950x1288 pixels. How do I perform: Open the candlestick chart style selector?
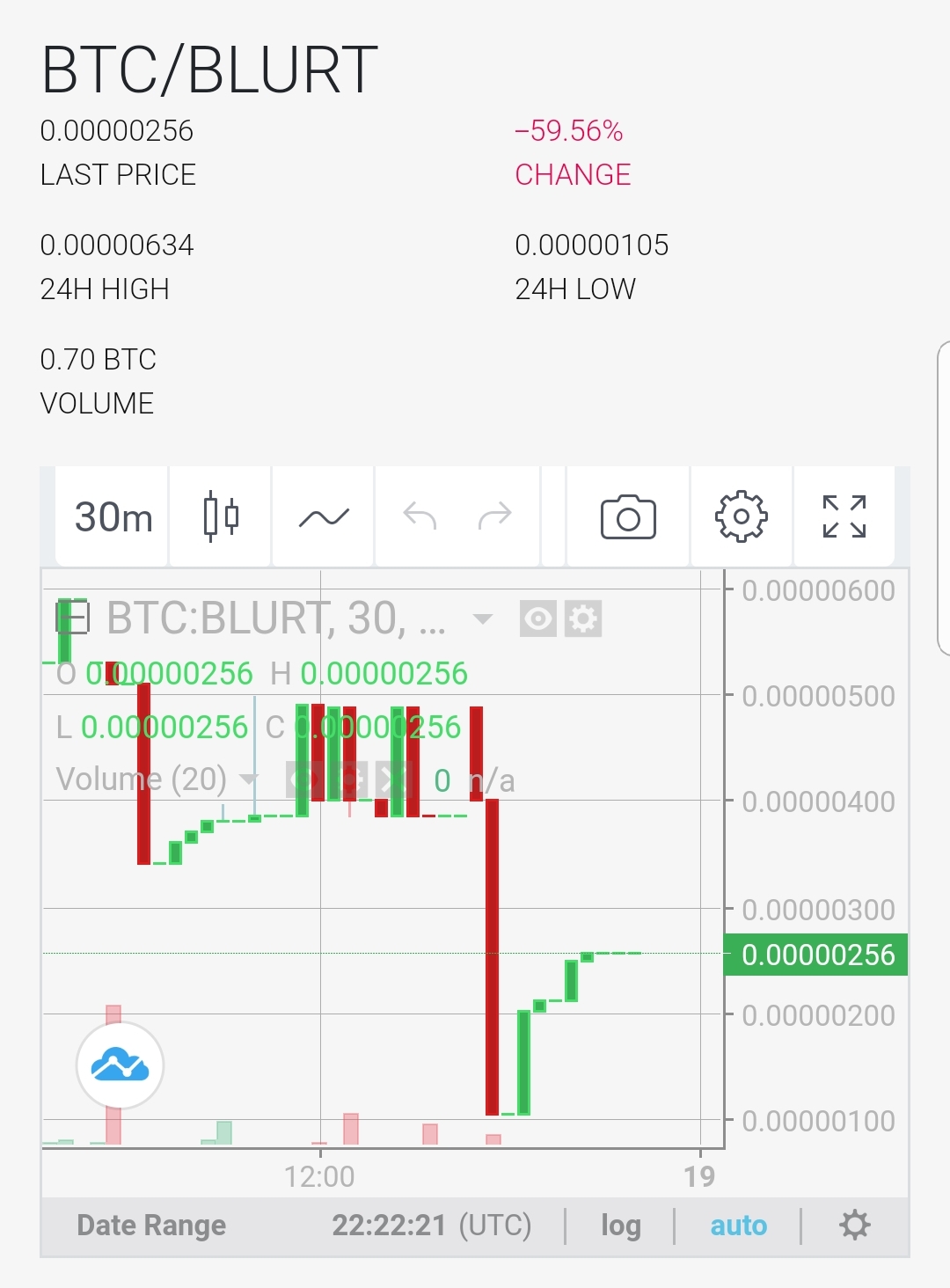coord(221,517)
